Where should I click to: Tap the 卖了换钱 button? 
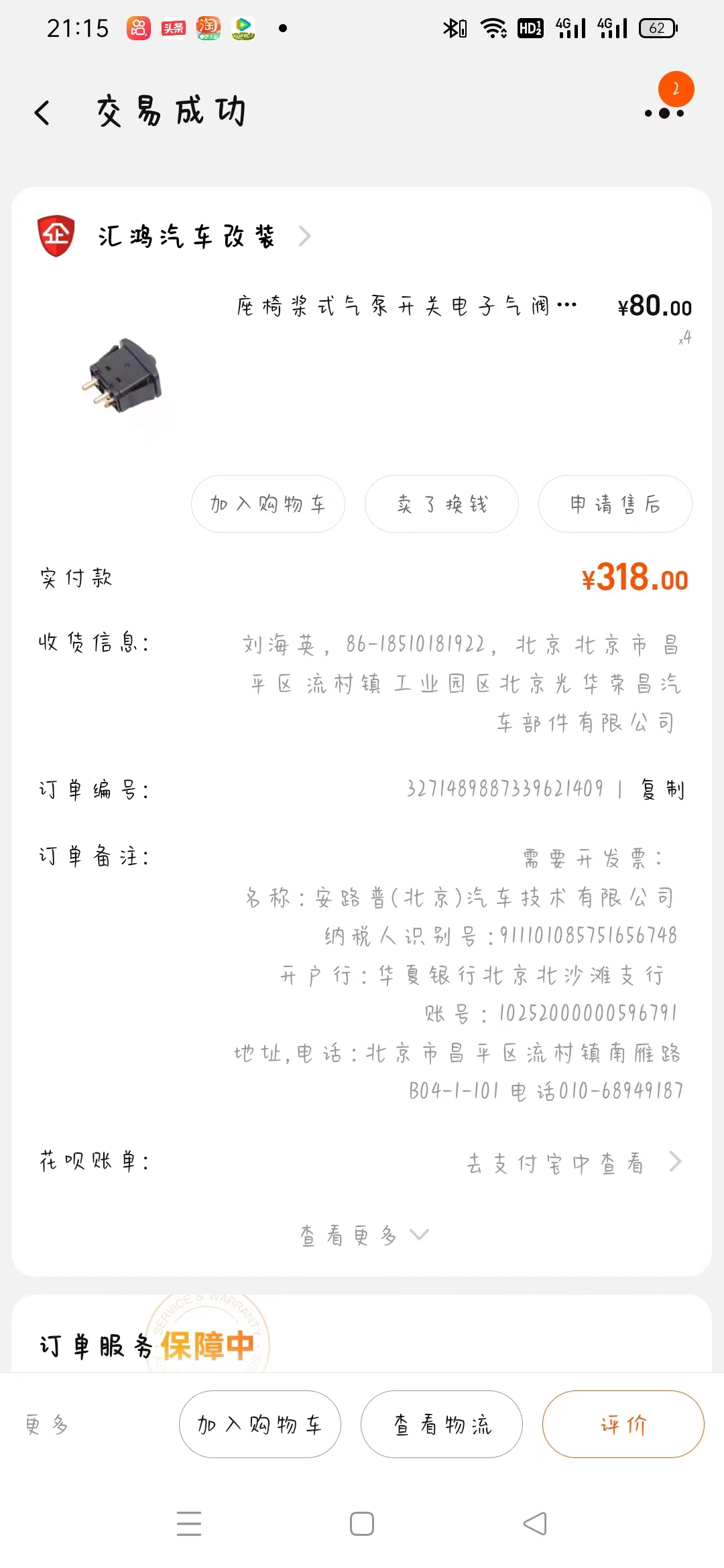[442, 504]
